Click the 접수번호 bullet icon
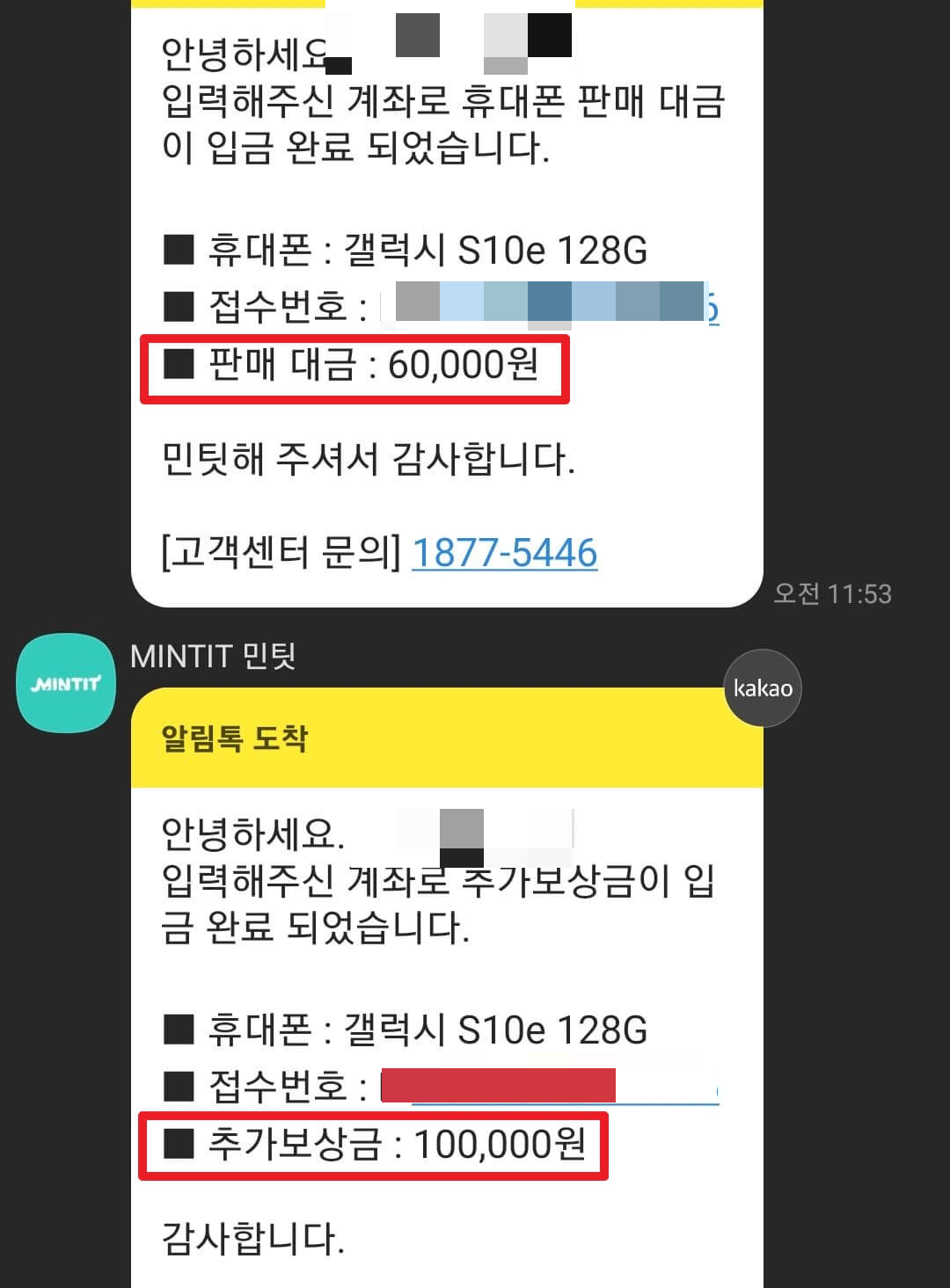Image resolution: width=950 pixels, height=1288 pixels. click(180, 304)
